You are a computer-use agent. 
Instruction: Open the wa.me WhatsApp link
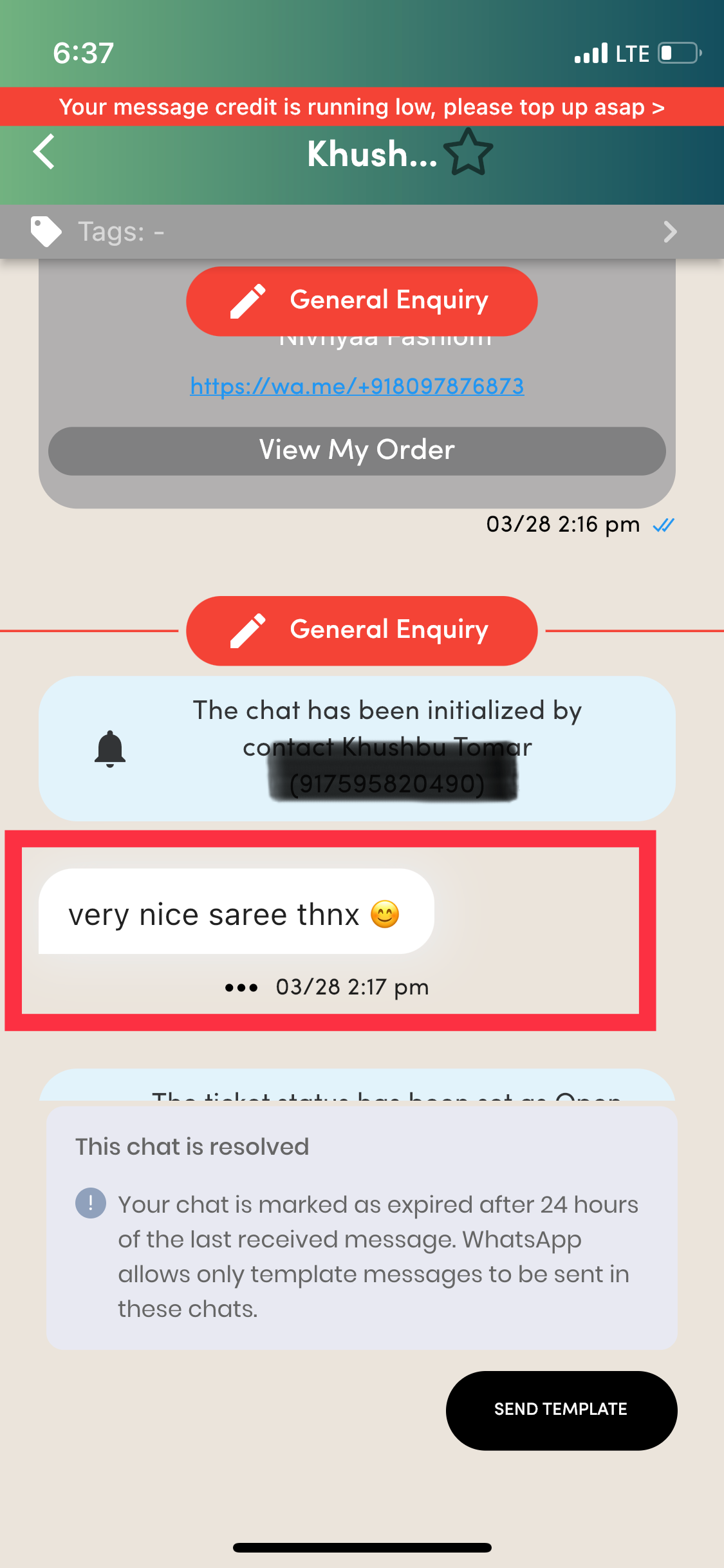(357, 386)
